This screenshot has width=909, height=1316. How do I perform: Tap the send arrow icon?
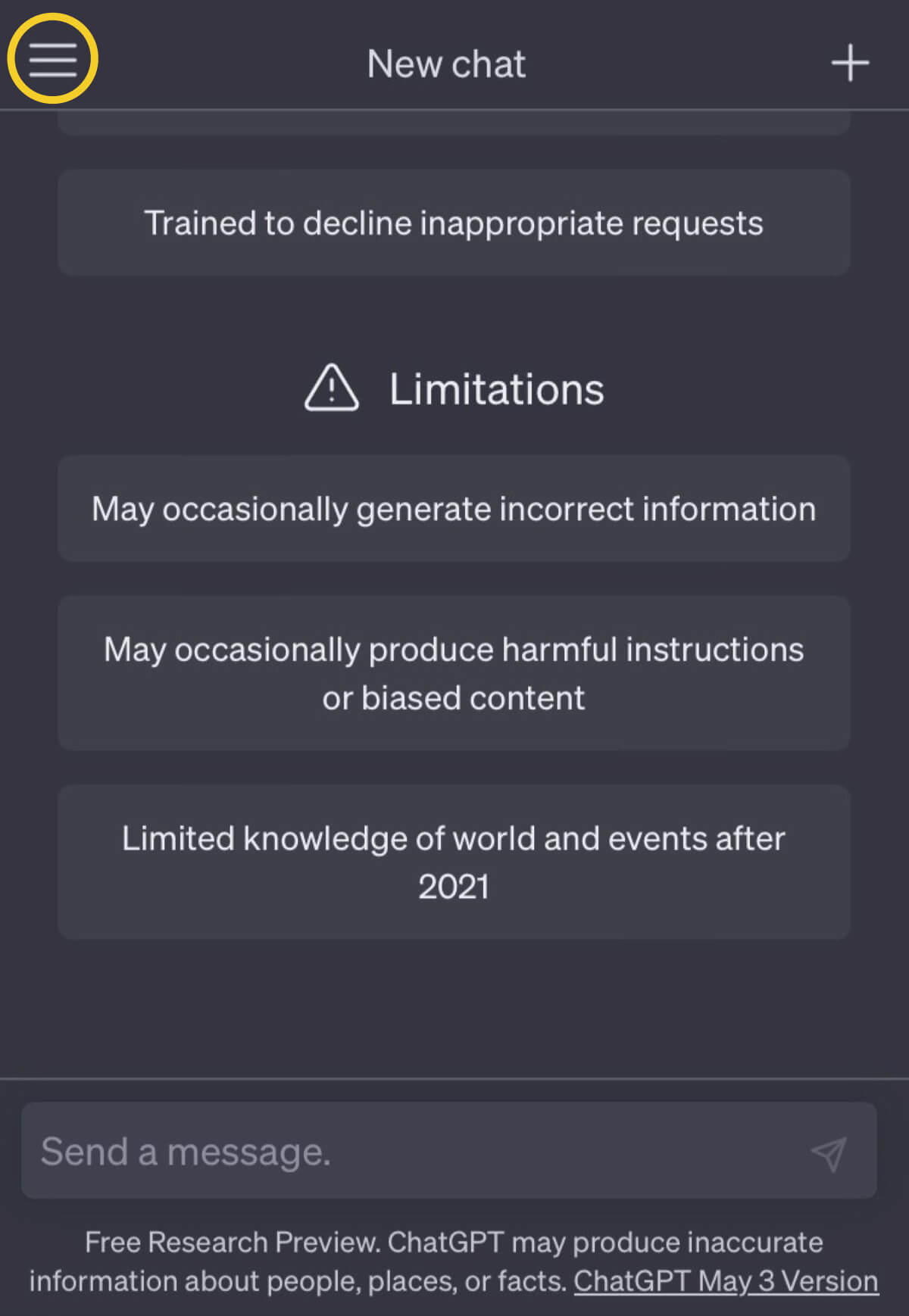829,1154
